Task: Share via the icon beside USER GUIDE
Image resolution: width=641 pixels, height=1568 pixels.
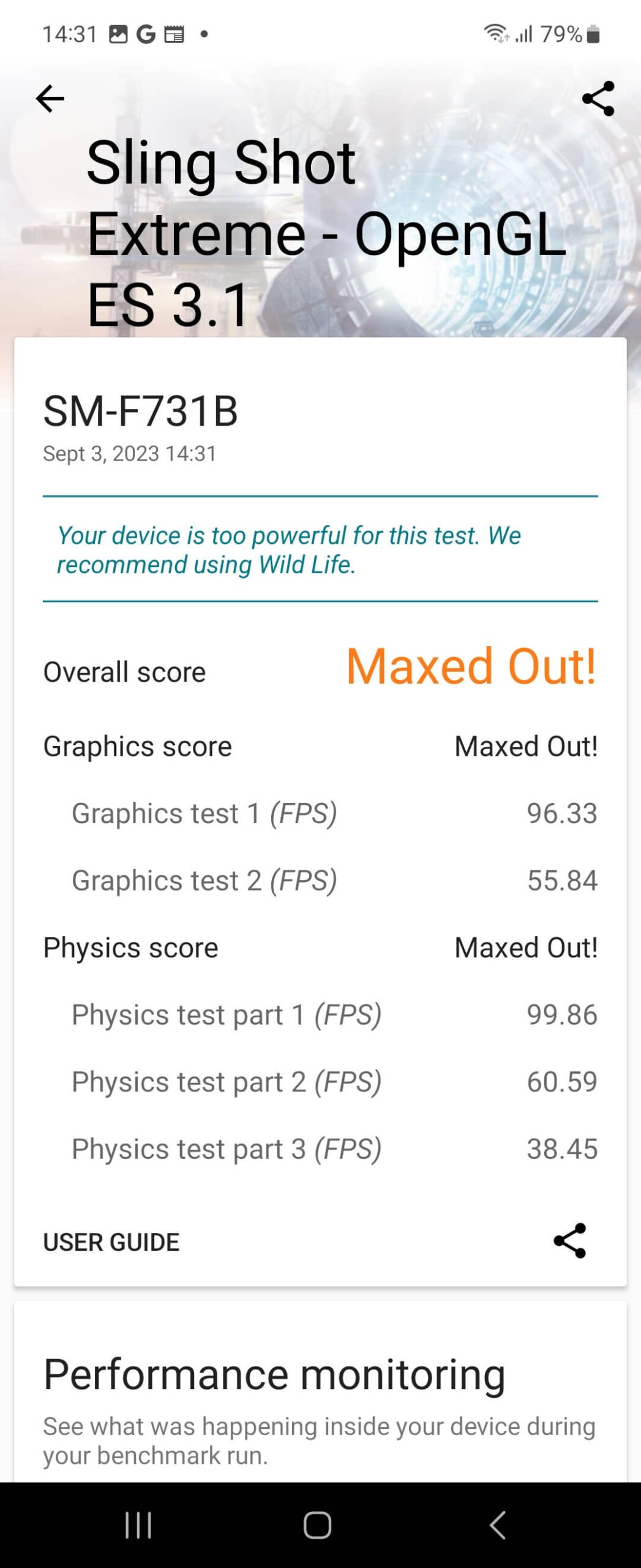Action: click(569, 1242)
